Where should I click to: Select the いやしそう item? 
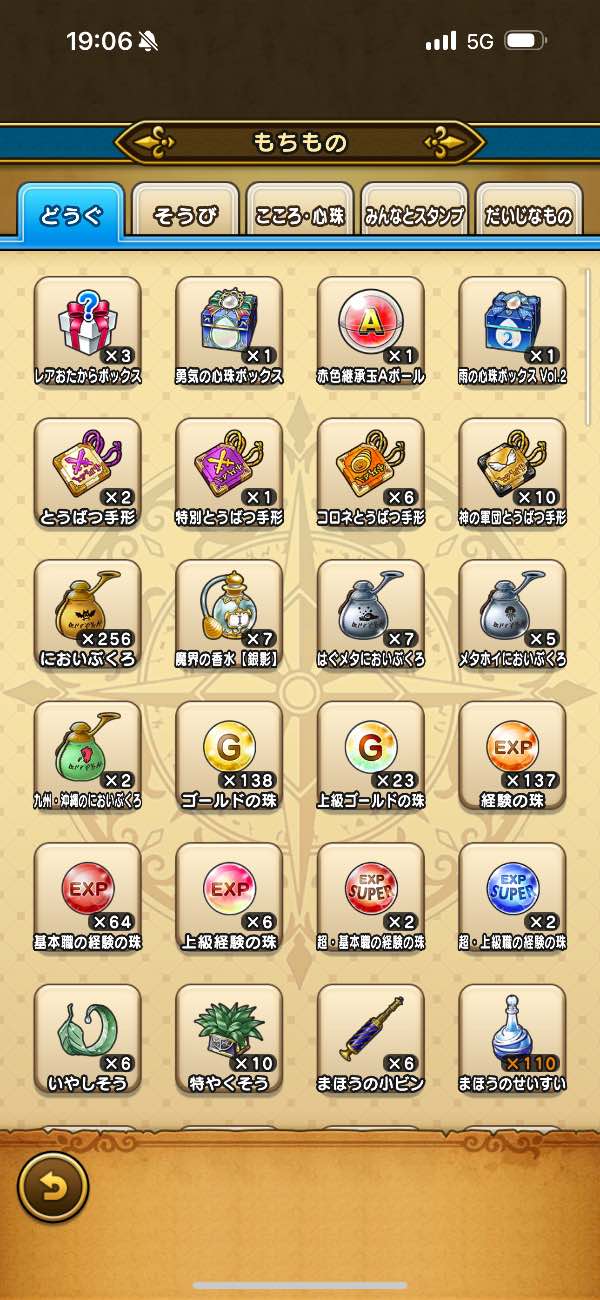pyautogui.click(x=87, y=1037)
